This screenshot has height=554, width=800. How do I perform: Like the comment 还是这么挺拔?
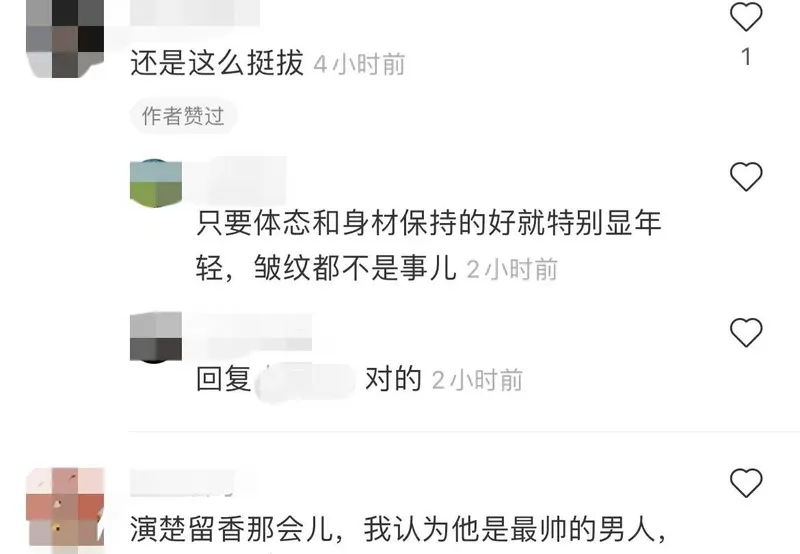coord(746,17)
